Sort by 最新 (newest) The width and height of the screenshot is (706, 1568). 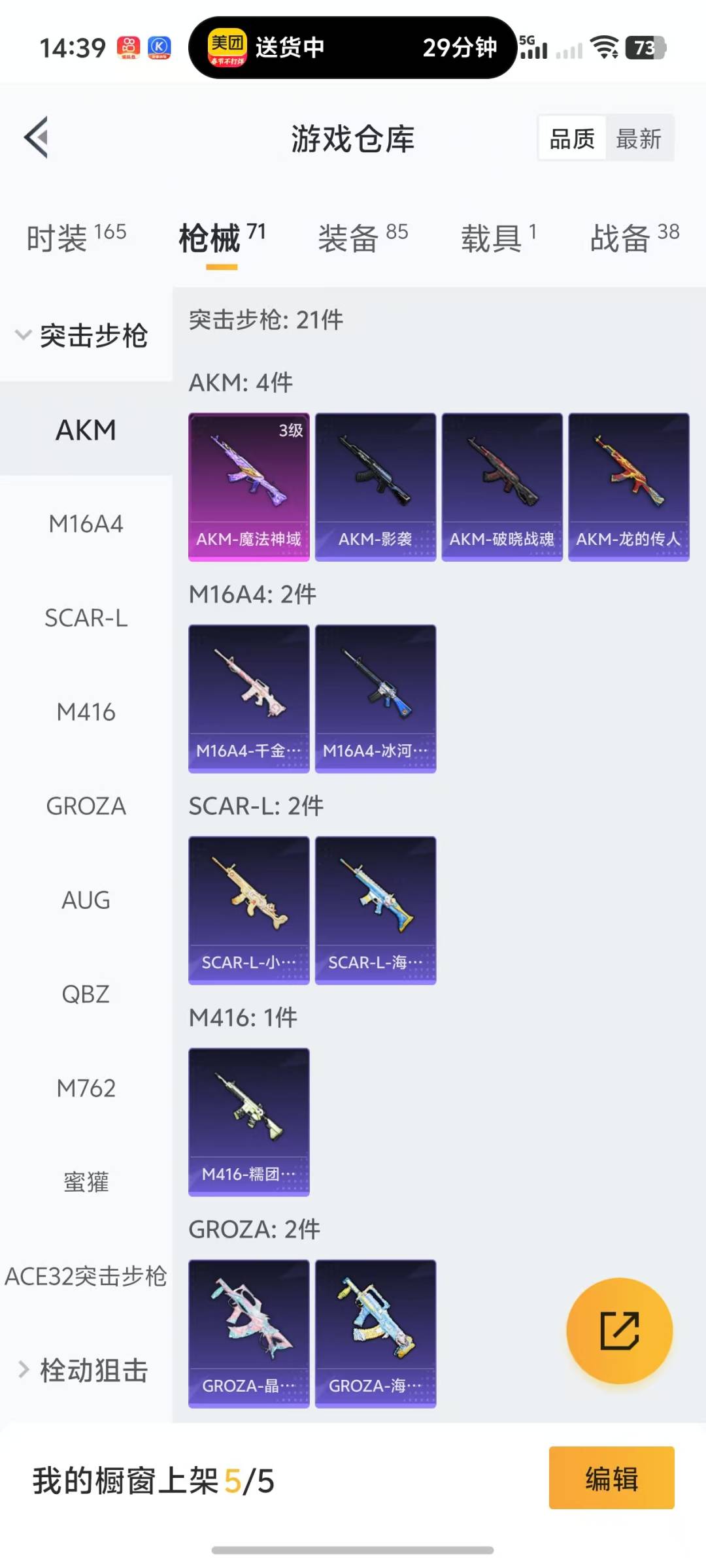[639, 139]
